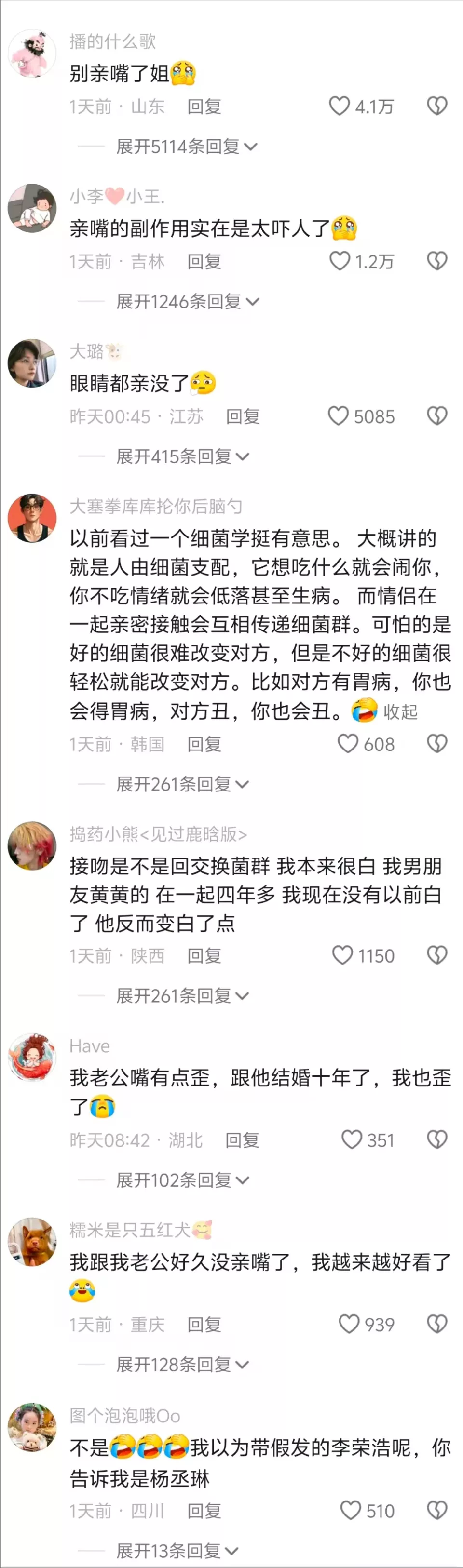Like the comment "别亲嘴了姐"
463x1568 pixels.
(340, 107)
